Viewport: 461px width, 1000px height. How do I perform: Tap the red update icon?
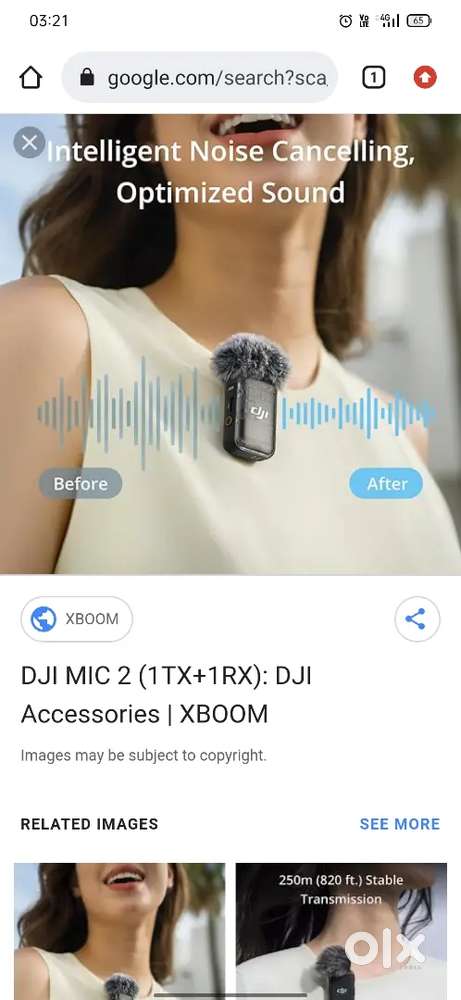coord(425,78)
